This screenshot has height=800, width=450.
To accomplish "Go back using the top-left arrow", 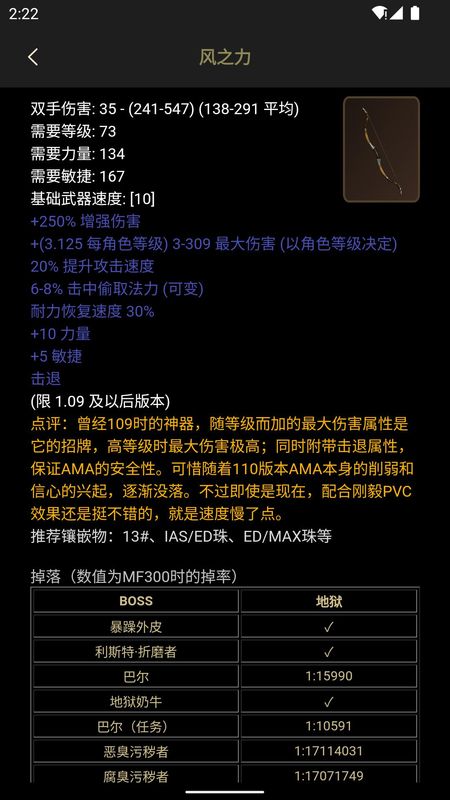I will pos(33,57).
